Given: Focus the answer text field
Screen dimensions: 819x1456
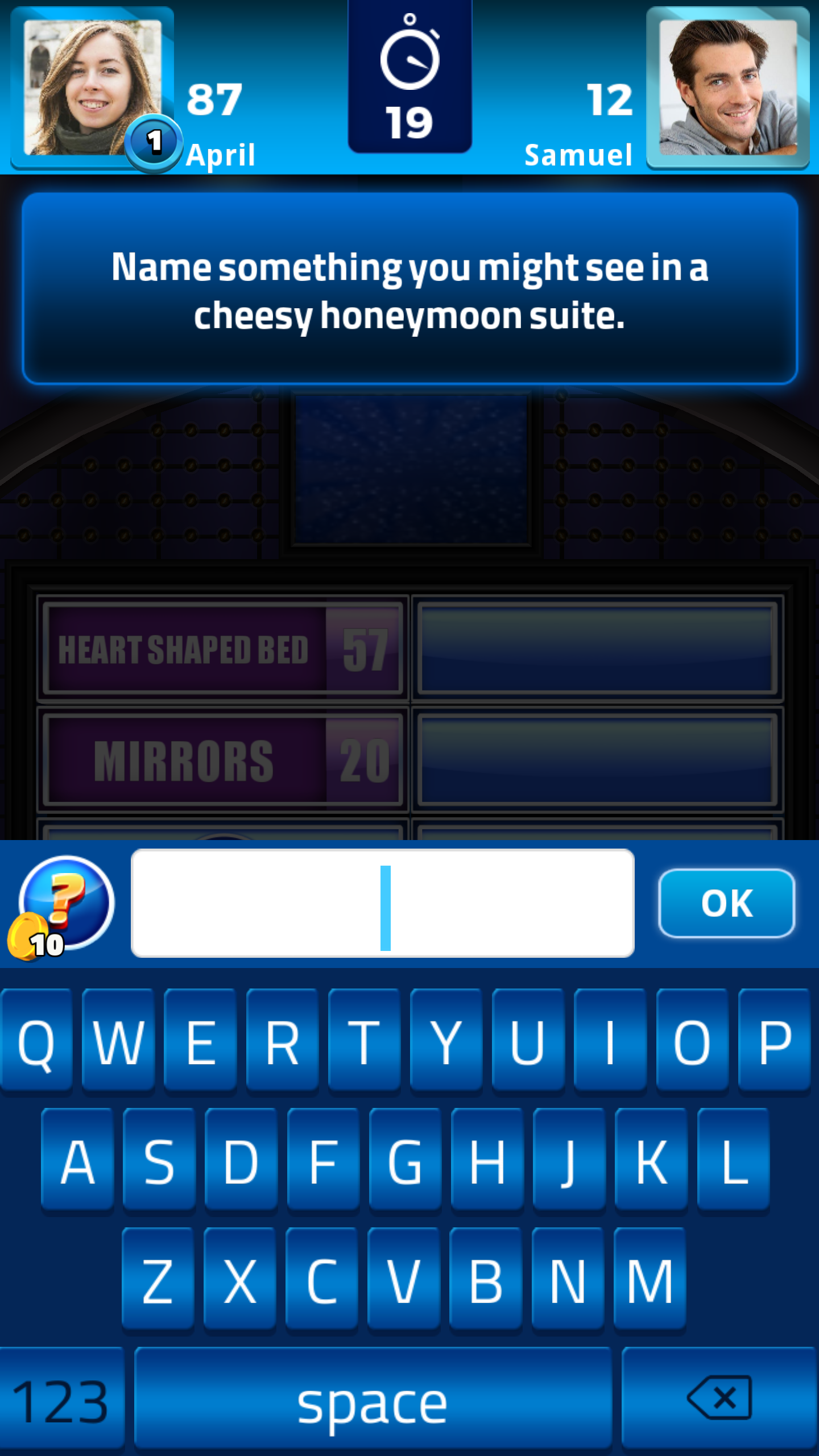Looking at the screenshot, I should point(382,903).
